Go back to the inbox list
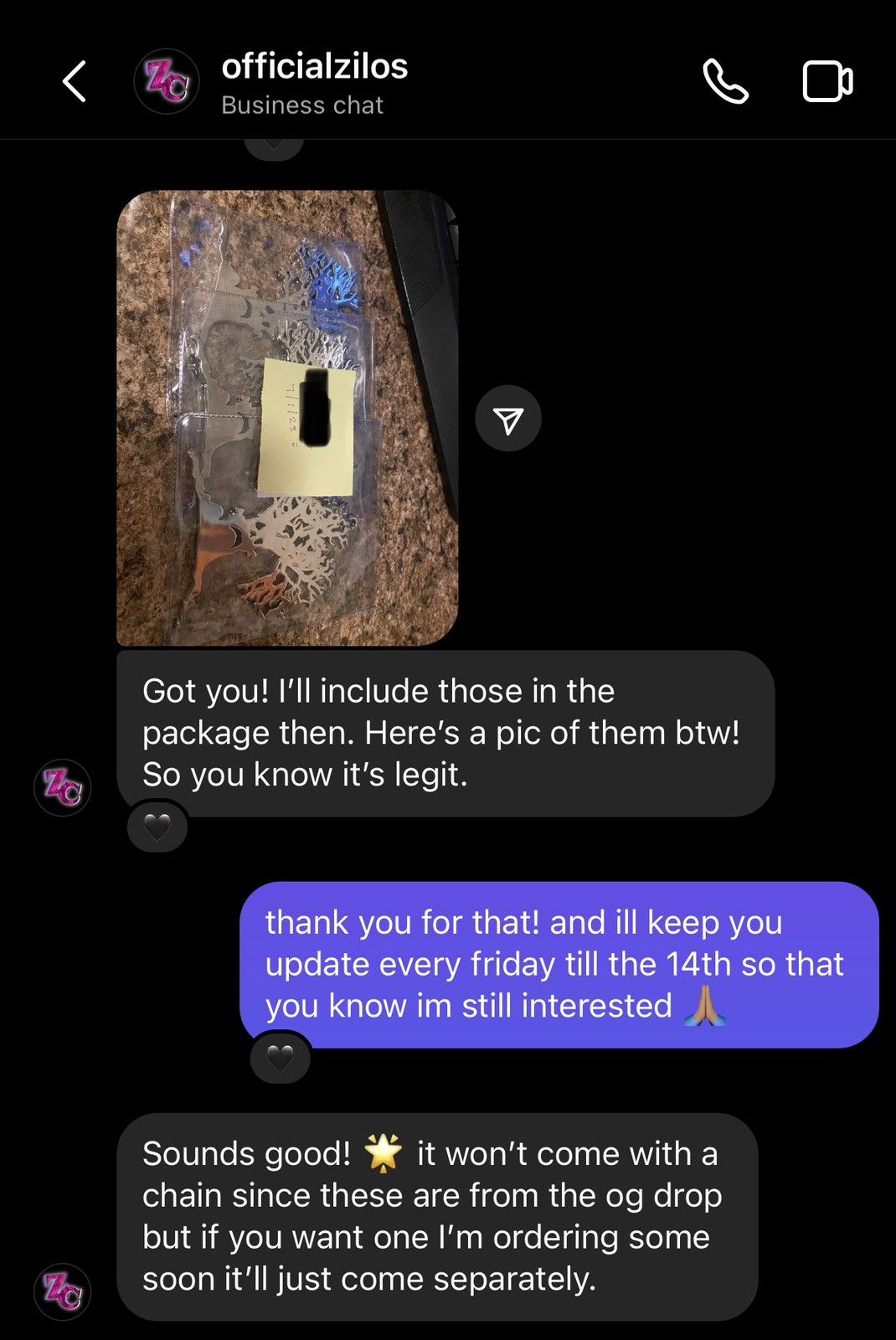896x1340 pixels. click(x=75, y=82)
